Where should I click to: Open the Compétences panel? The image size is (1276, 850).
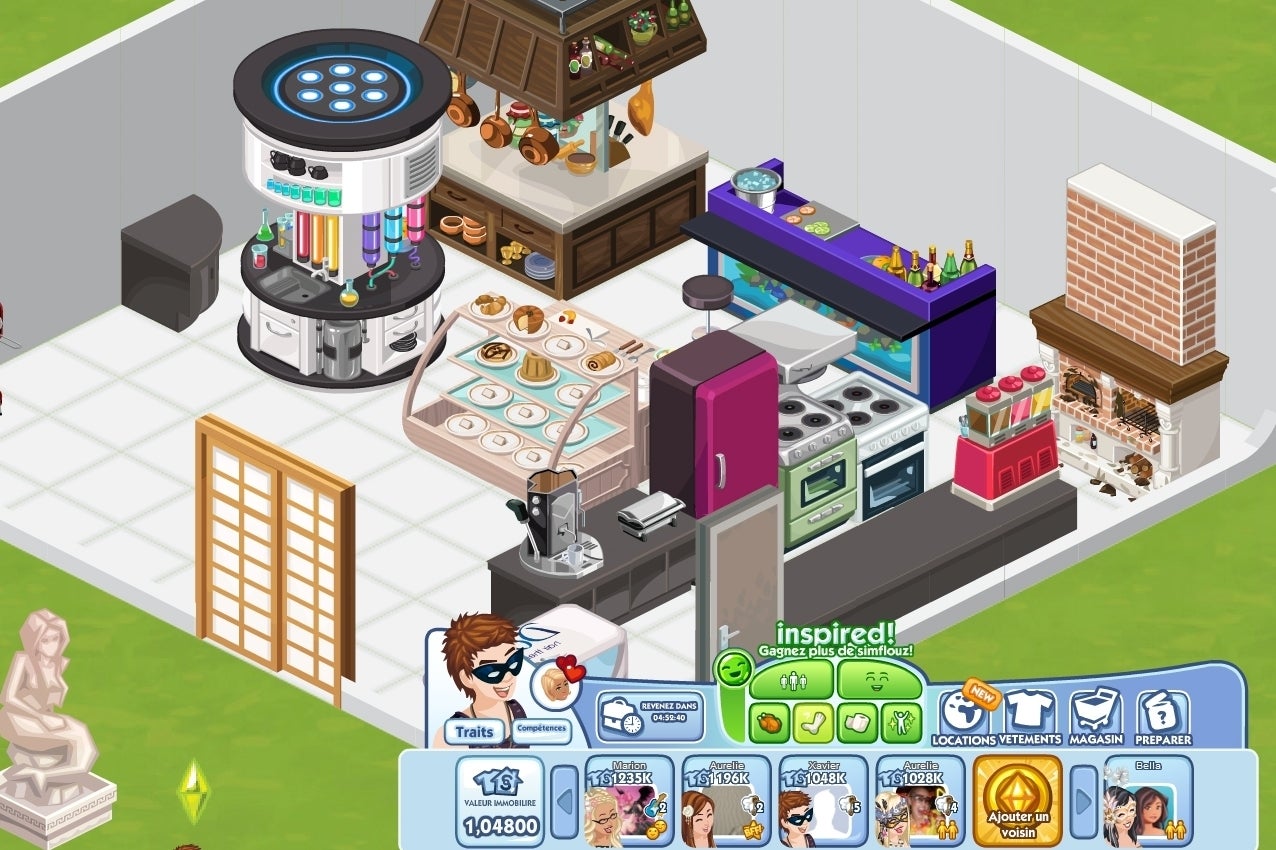[x=541, y=730]
